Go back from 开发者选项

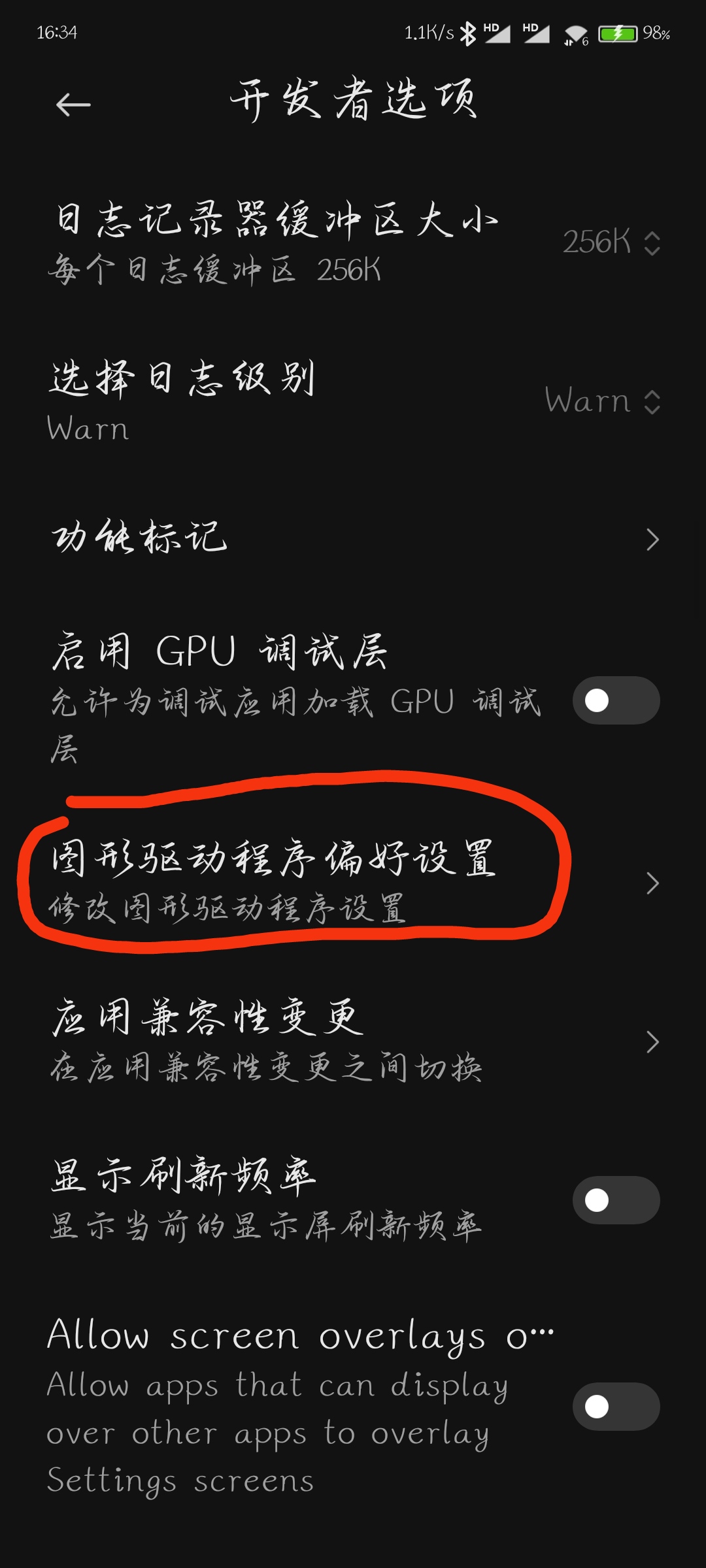tap(73, 105)
